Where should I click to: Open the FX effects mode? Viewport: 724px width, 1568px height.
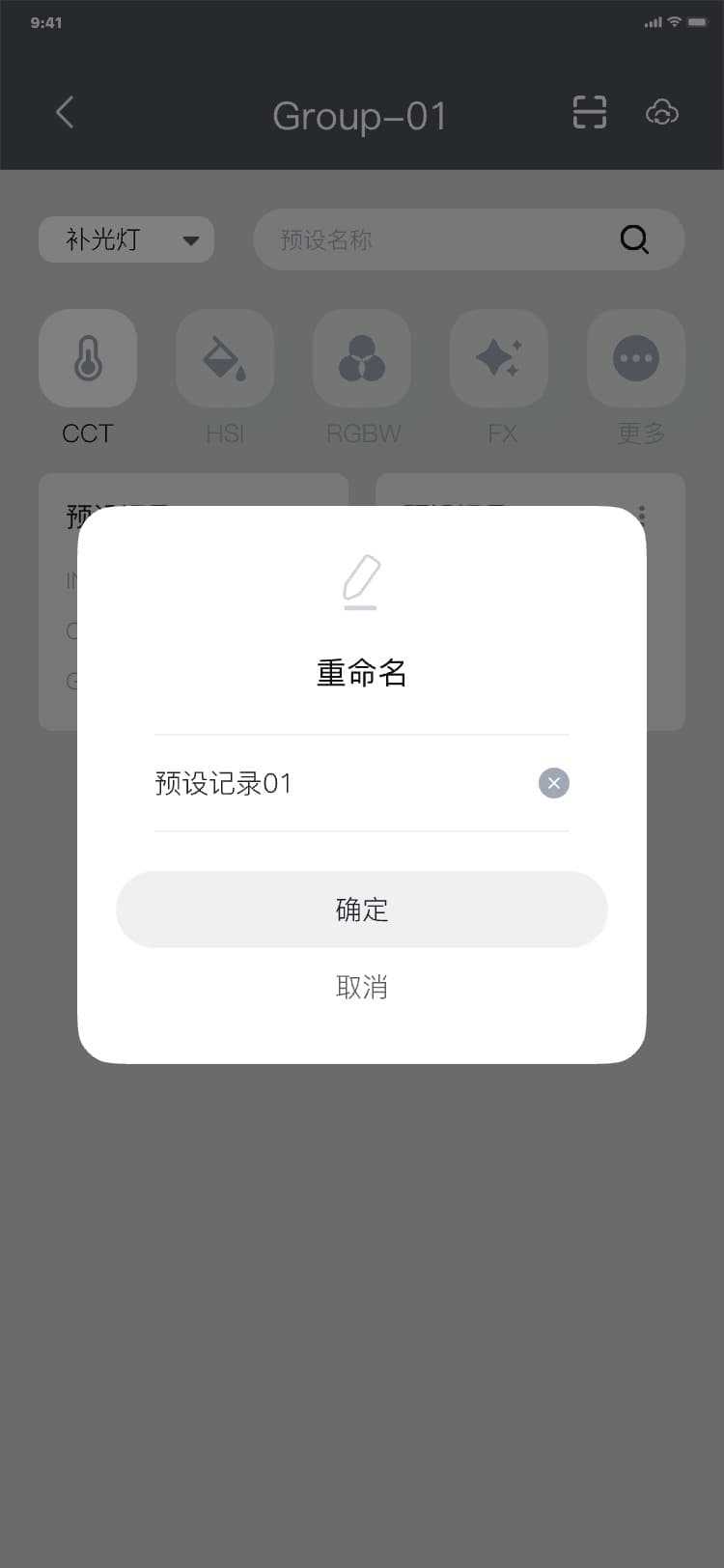pos(499,359)
